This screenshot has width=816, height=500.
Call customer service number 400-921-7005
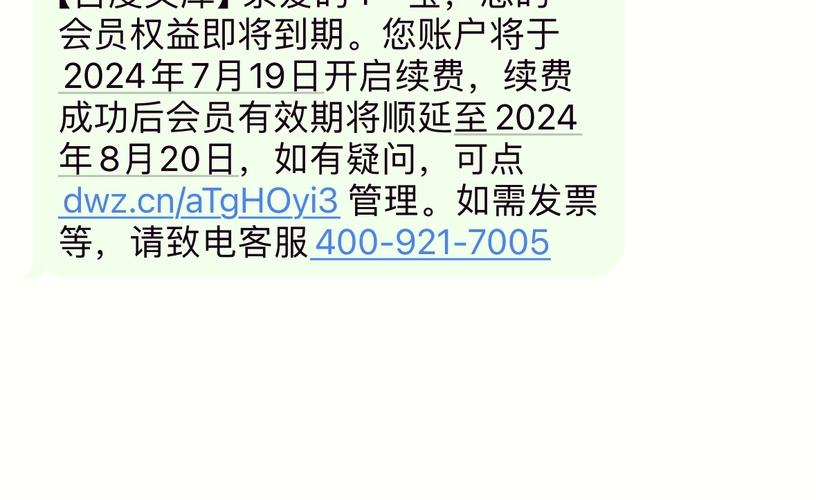coord(432,243)
